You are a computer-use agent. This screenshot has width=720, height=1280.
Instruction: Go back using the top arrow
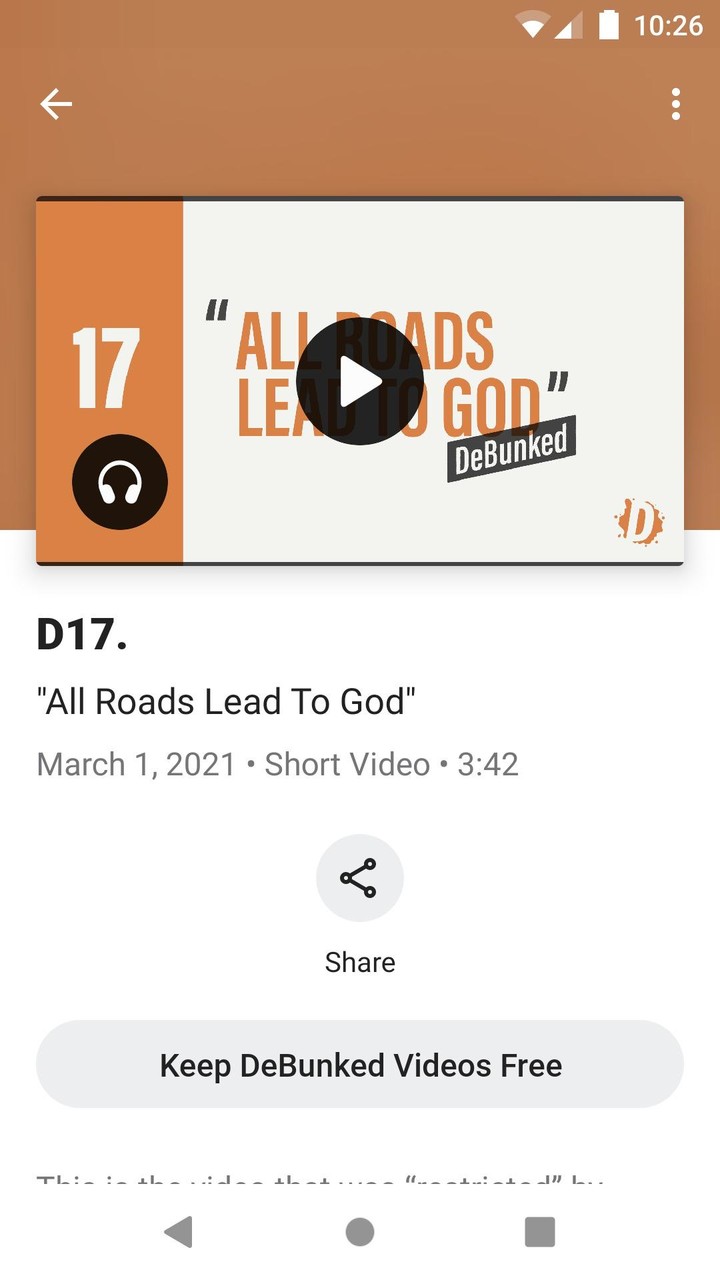[56, 104]
